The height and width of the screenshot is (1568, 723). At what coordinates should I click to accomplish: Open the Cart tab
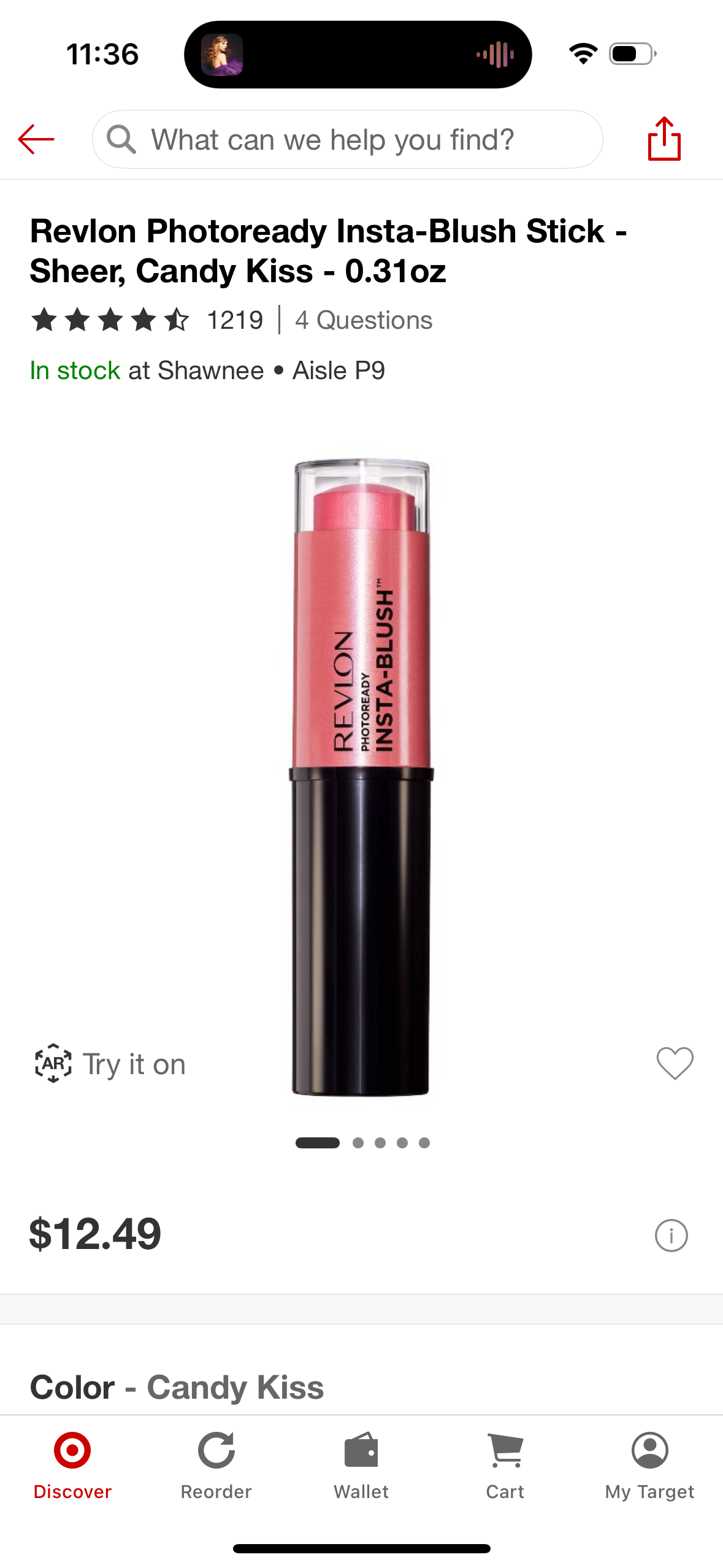point(505,1465)
